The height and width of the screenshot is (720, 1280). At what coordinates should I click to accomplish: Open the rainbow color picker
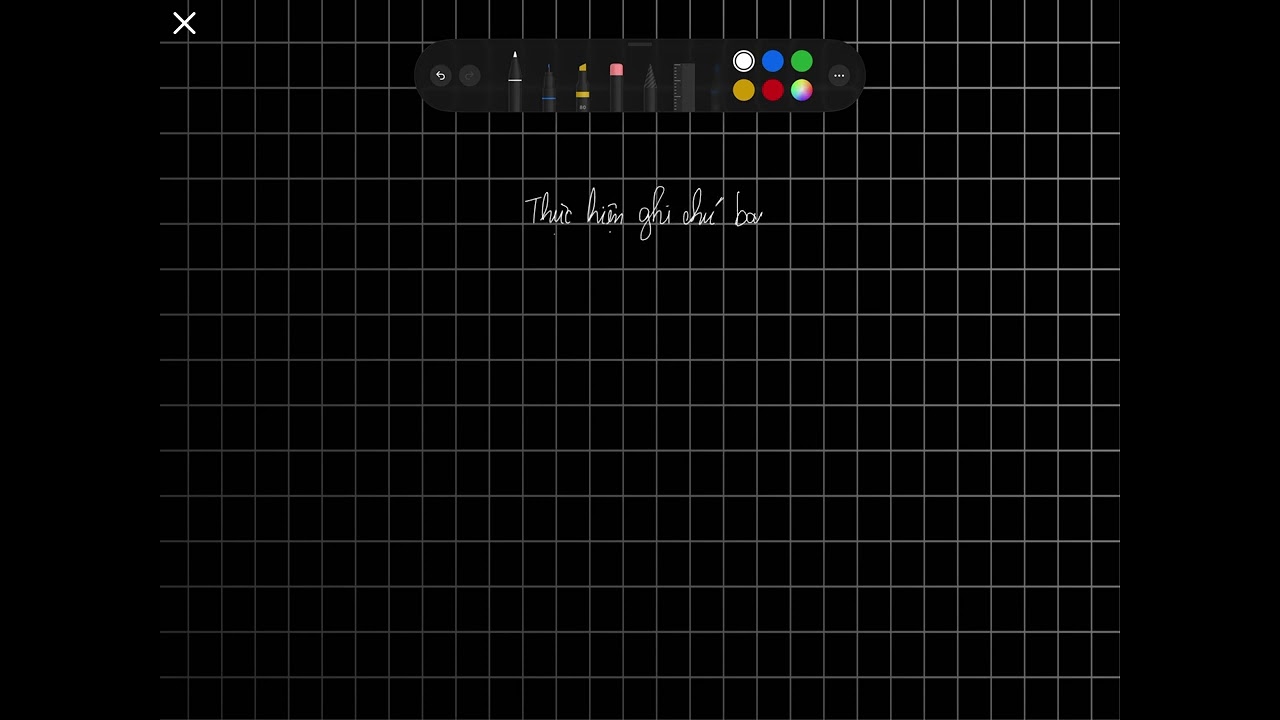tap(802, 91)
